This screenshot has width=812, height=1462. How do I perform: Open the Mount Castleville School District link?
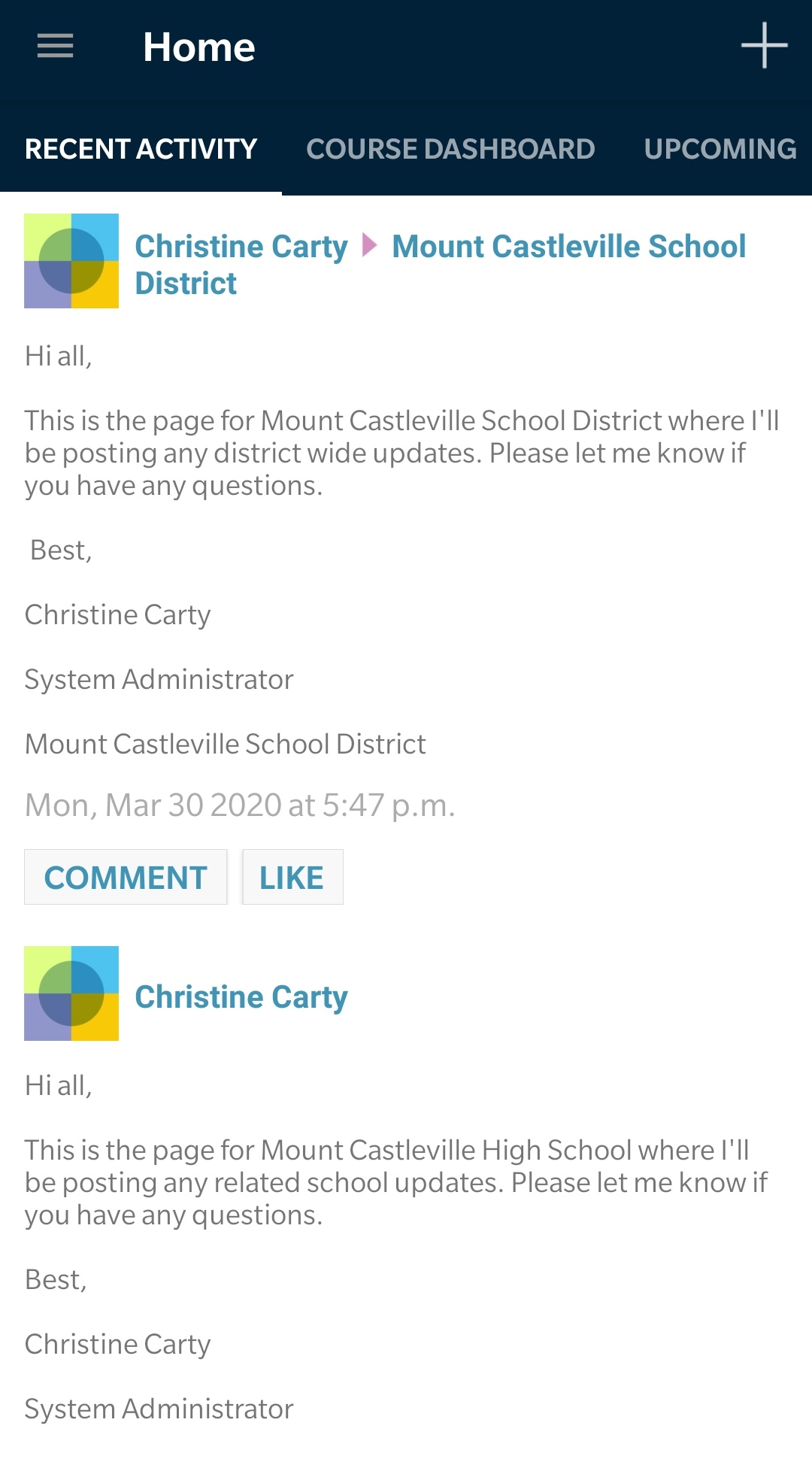coord(568,247)
